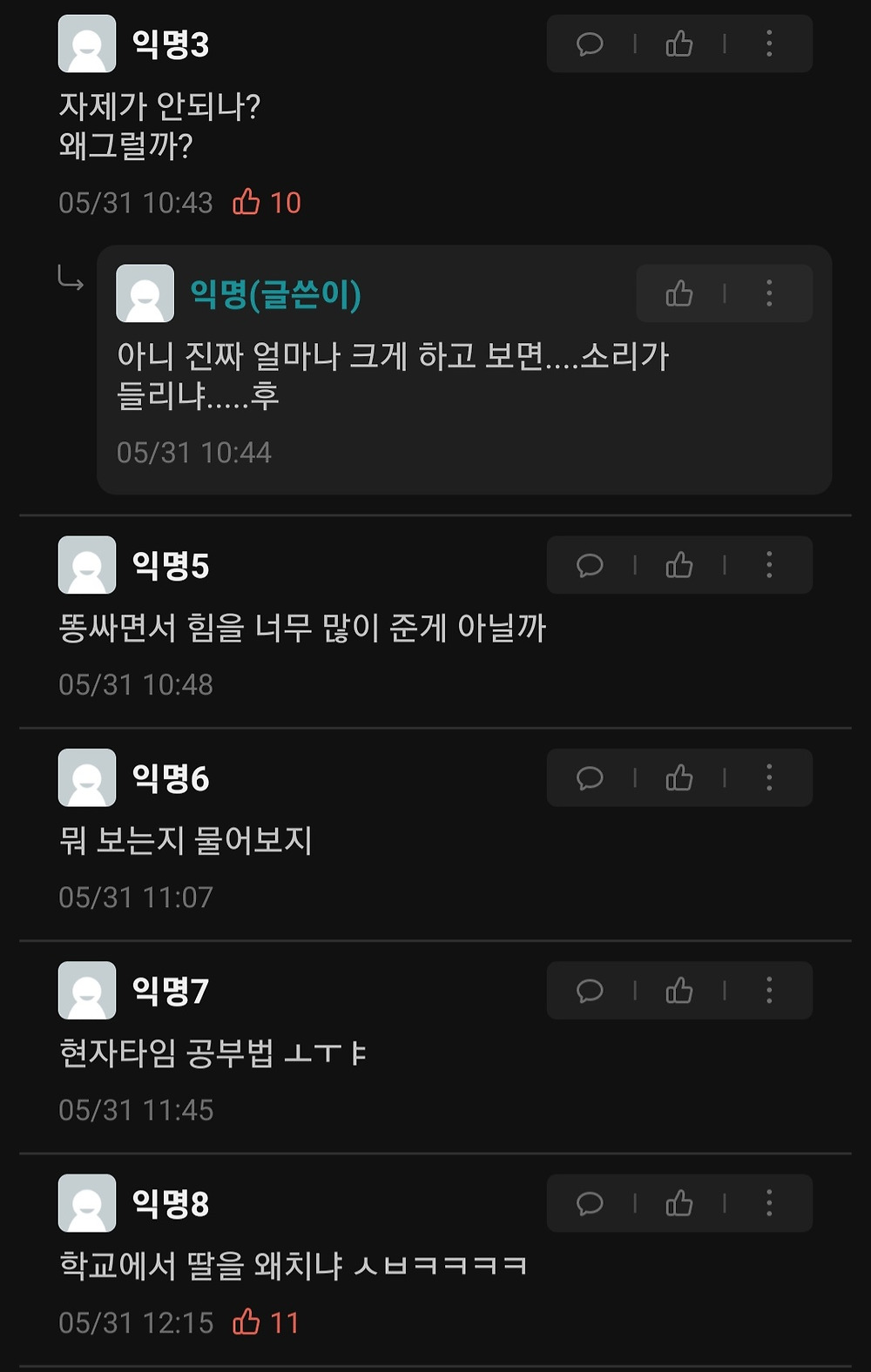Open overflow menu for 익명5's comment
This screenshot has height=1372, width=871.
pyautogui.click(x=769, y=565)
